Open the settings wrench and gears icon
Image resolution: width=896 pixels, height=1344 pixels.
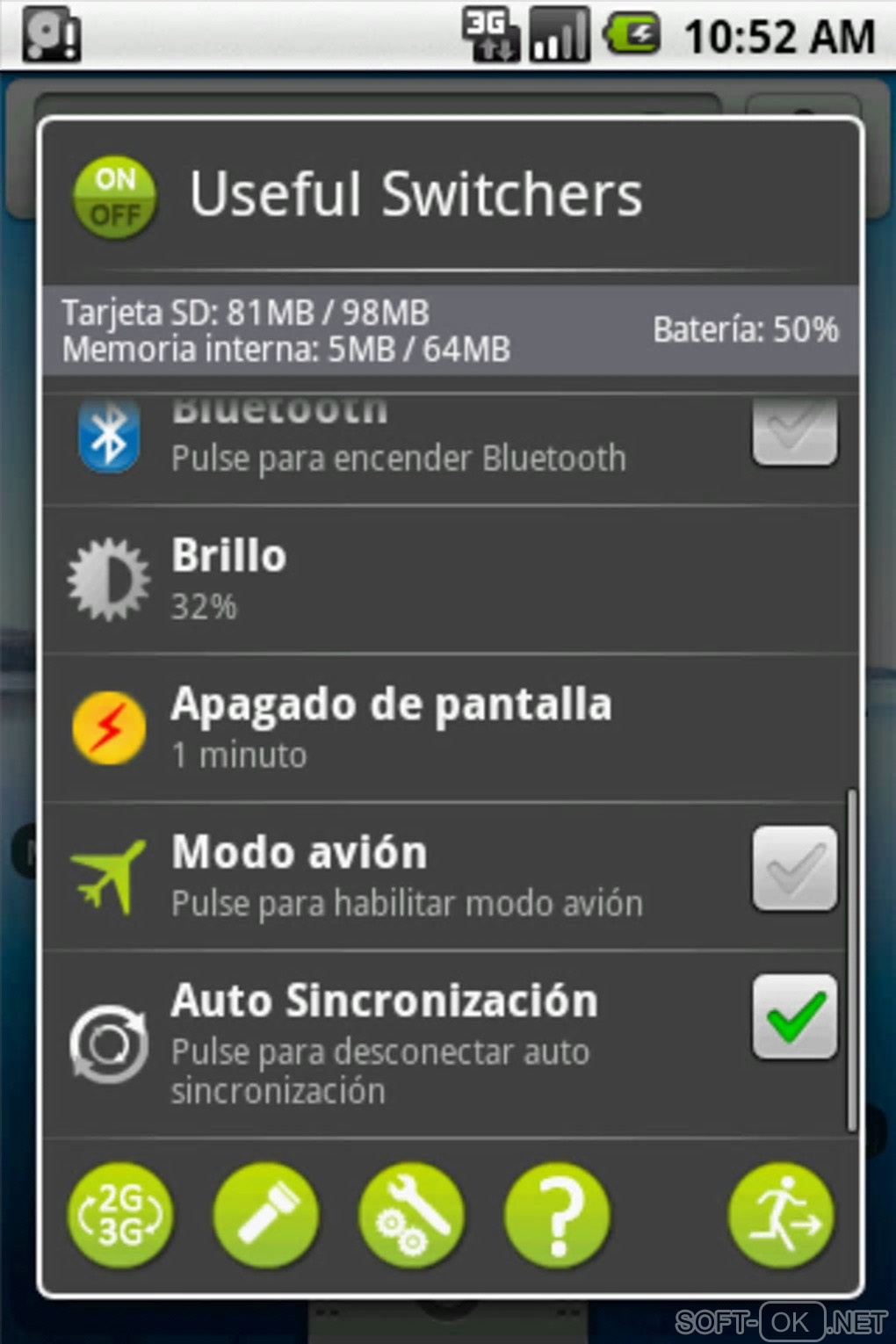coord(411,1215)
